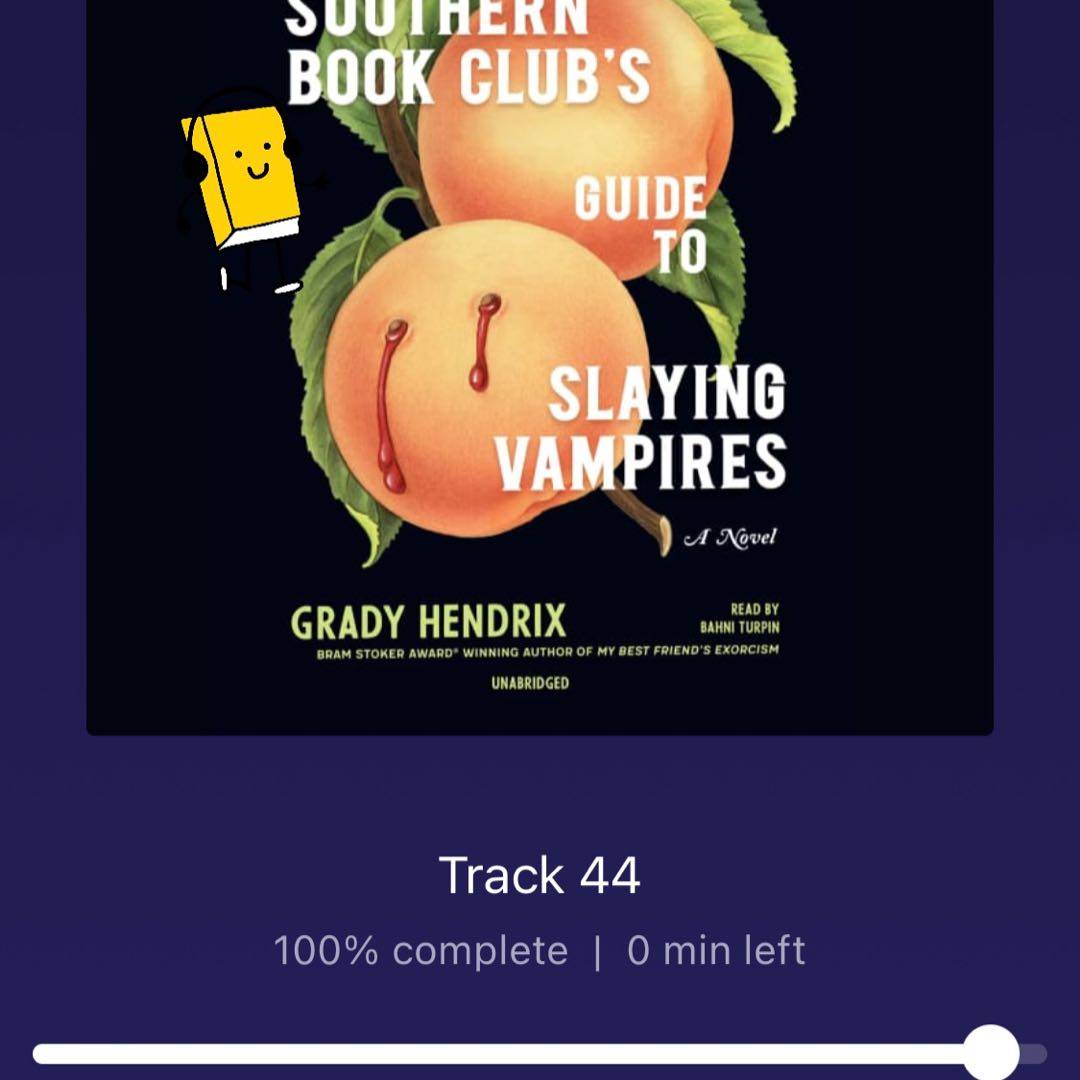This screenshot has height=1080, width=1080.
Task: Tap the playback progress slider track
Action: pyautogui.click(x=500, y=1053)
